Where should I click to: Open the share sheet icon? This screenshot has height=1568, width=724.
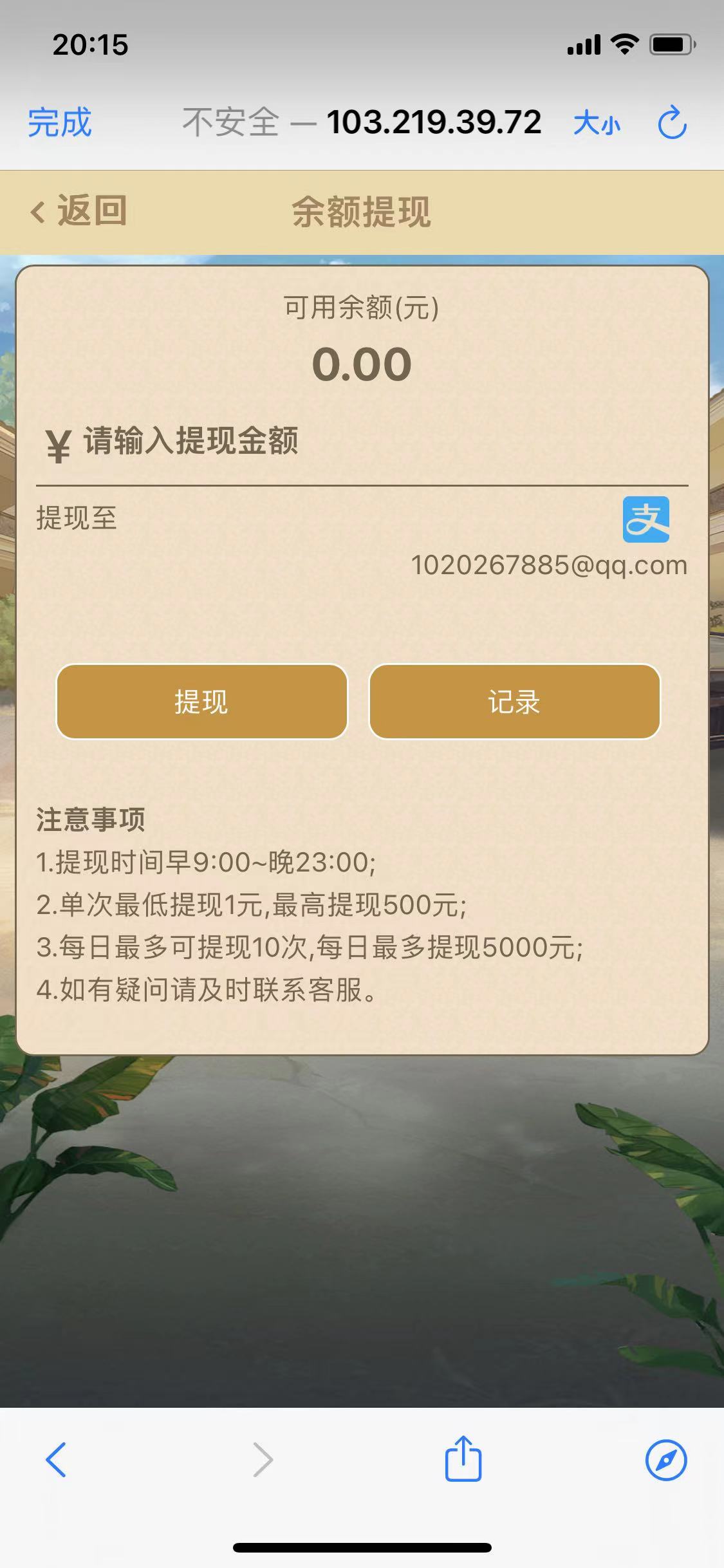(463, 1458)
